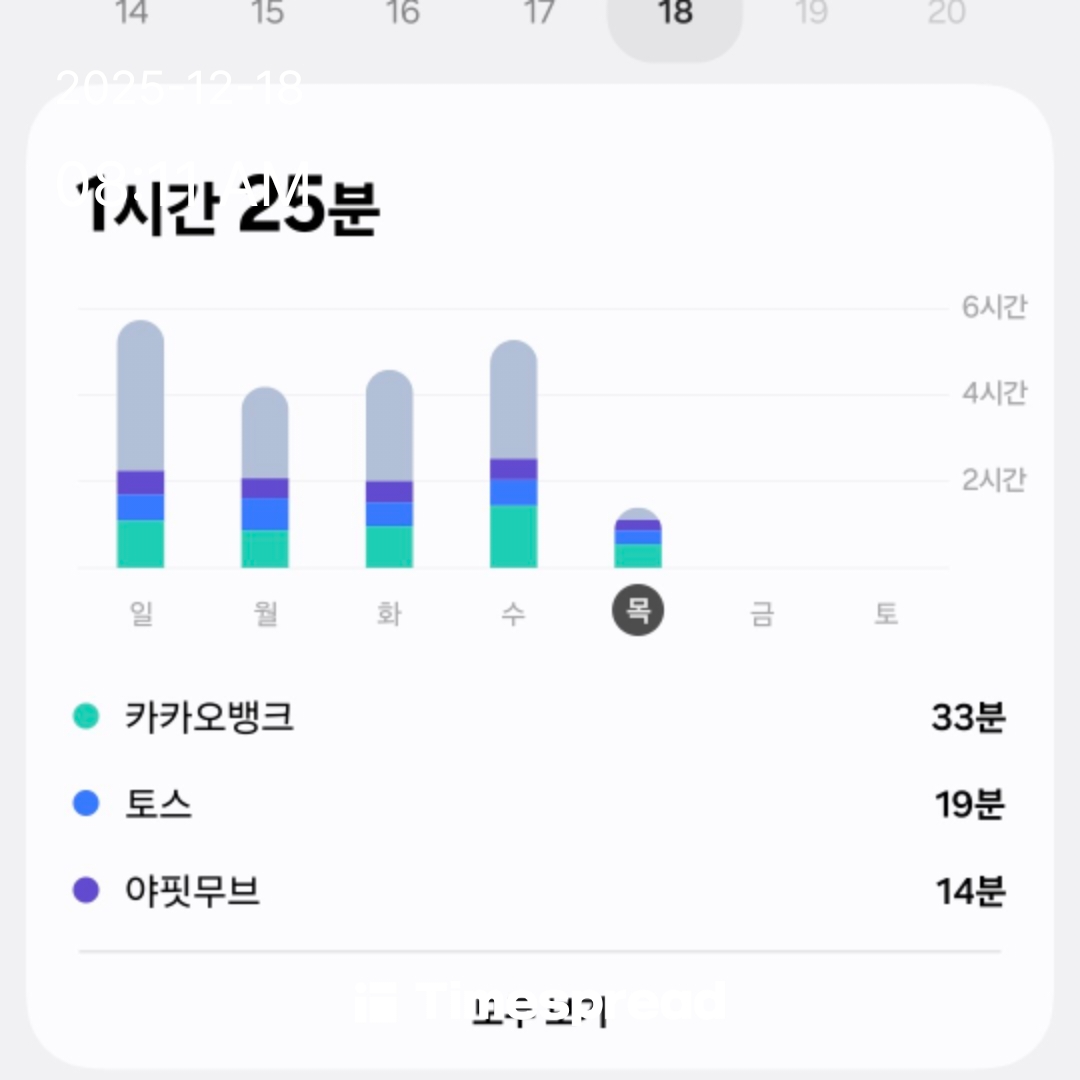Select the 월 day bar in chart
Image resolution: width=1080 pixels, height=1080 pixels.
[265, 478]
